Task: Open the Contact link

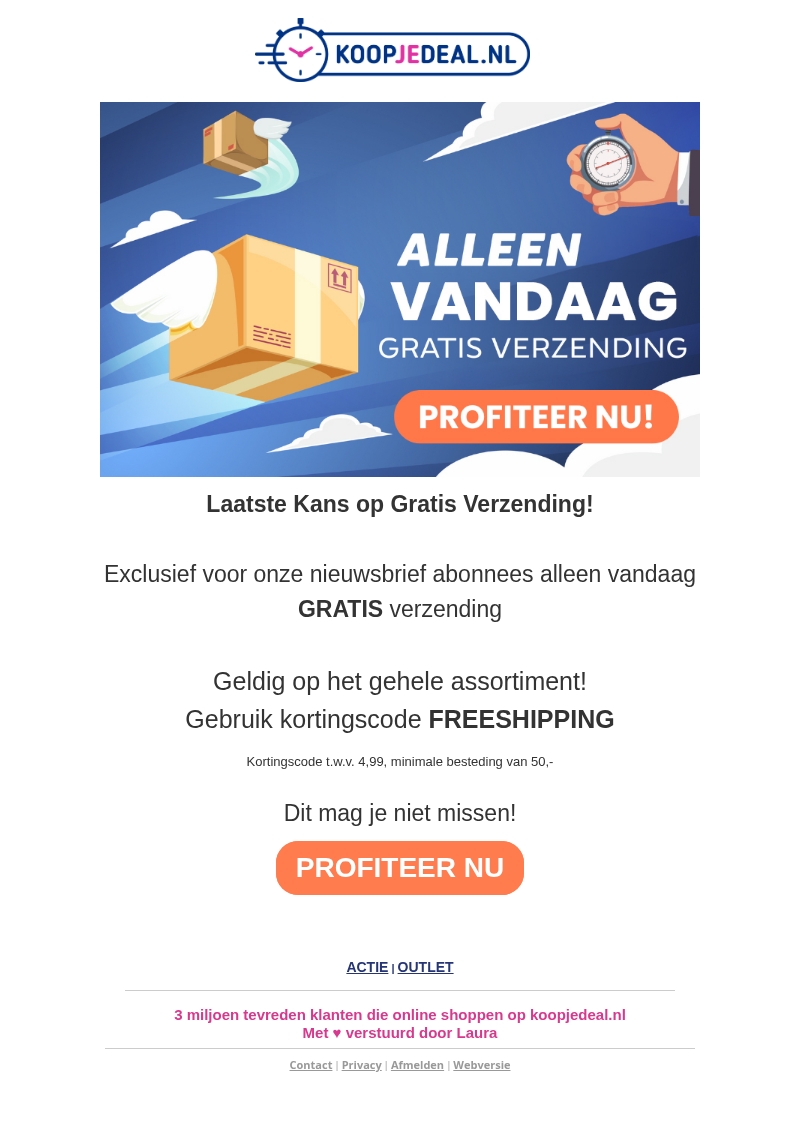Action: click(310, 1065)
